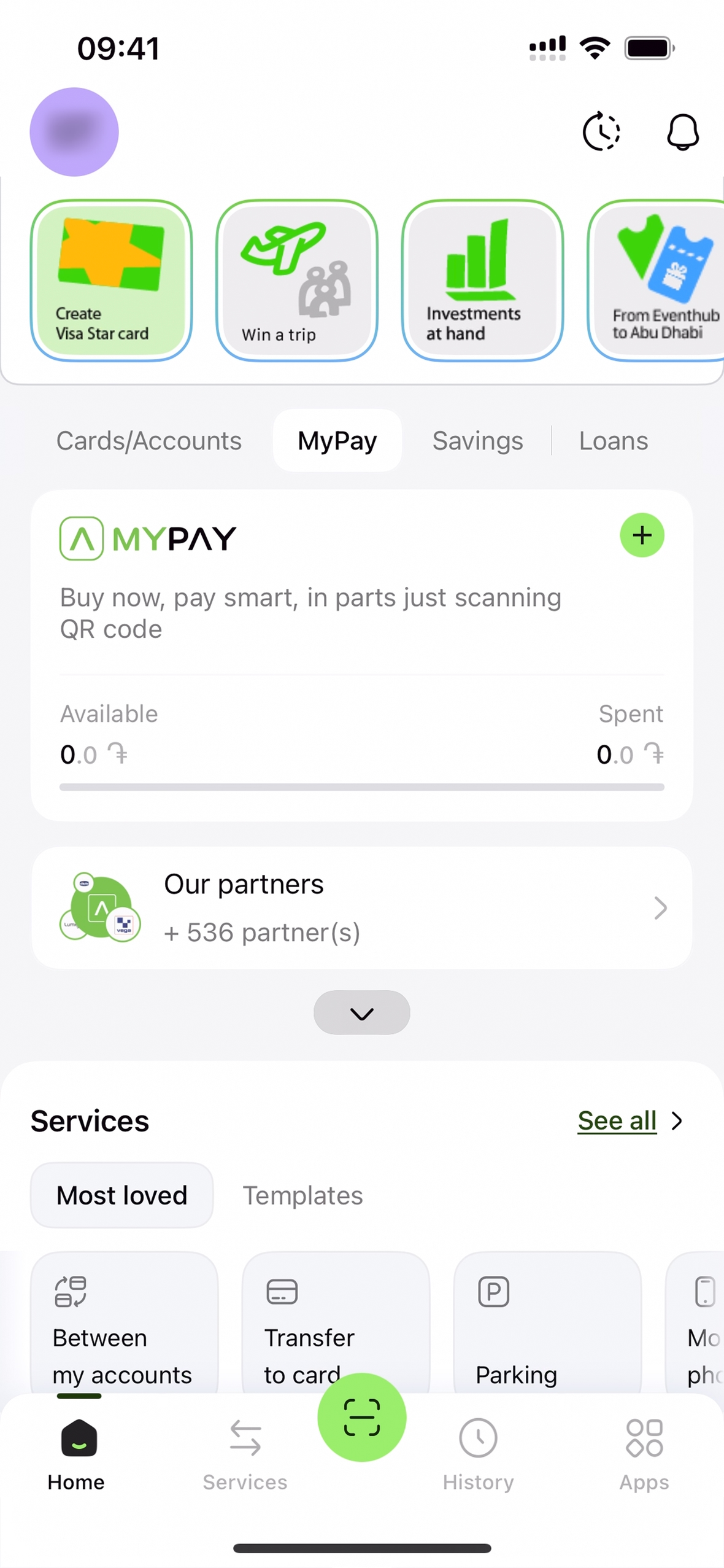Open the scheduled payments clock icon
Image resolution: width=724 pixels, height=1568 pixels.
pyautogui.click(x=601, y=131)
